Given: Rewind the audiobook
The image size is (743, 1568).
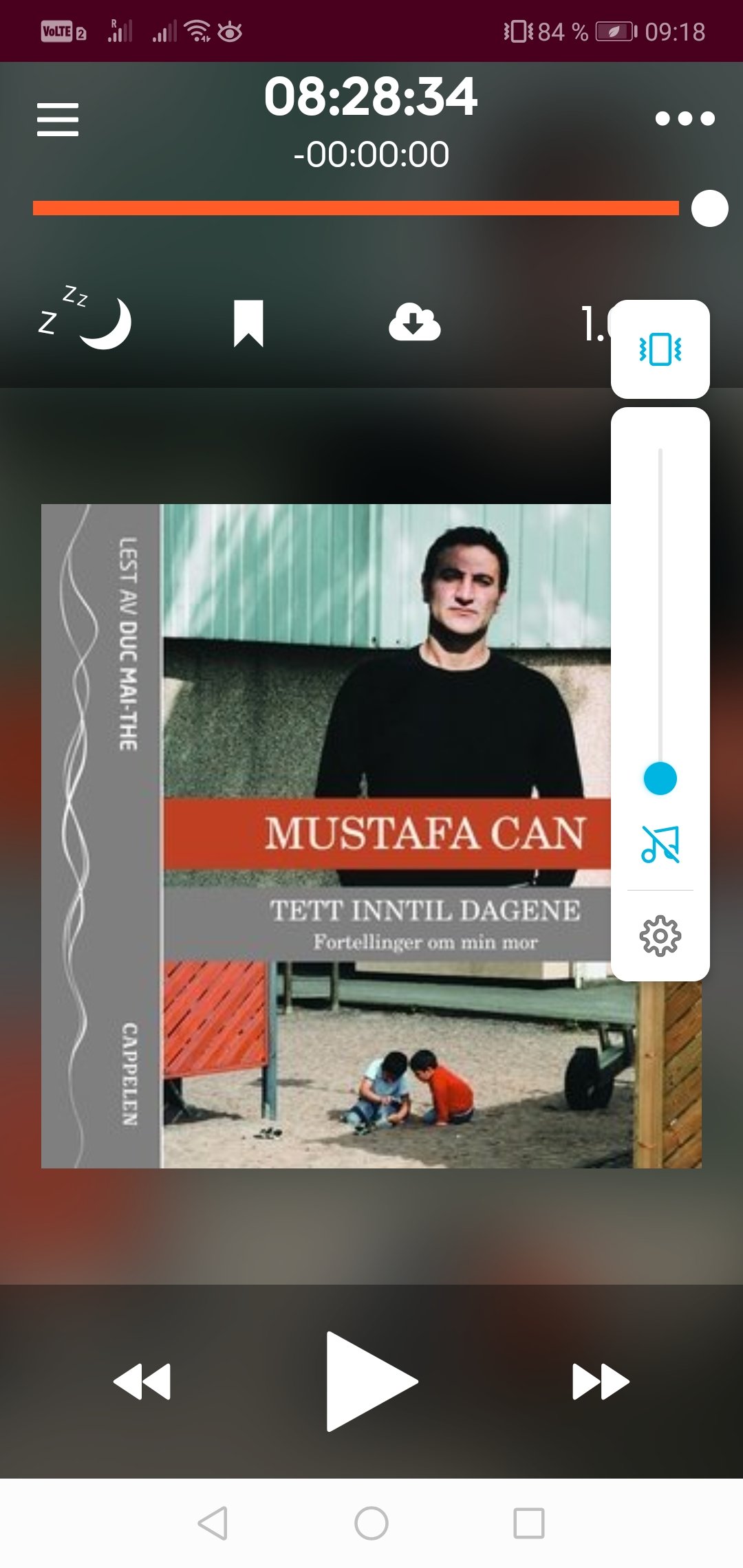Looking at the screenshot, I should [142, 1381].
